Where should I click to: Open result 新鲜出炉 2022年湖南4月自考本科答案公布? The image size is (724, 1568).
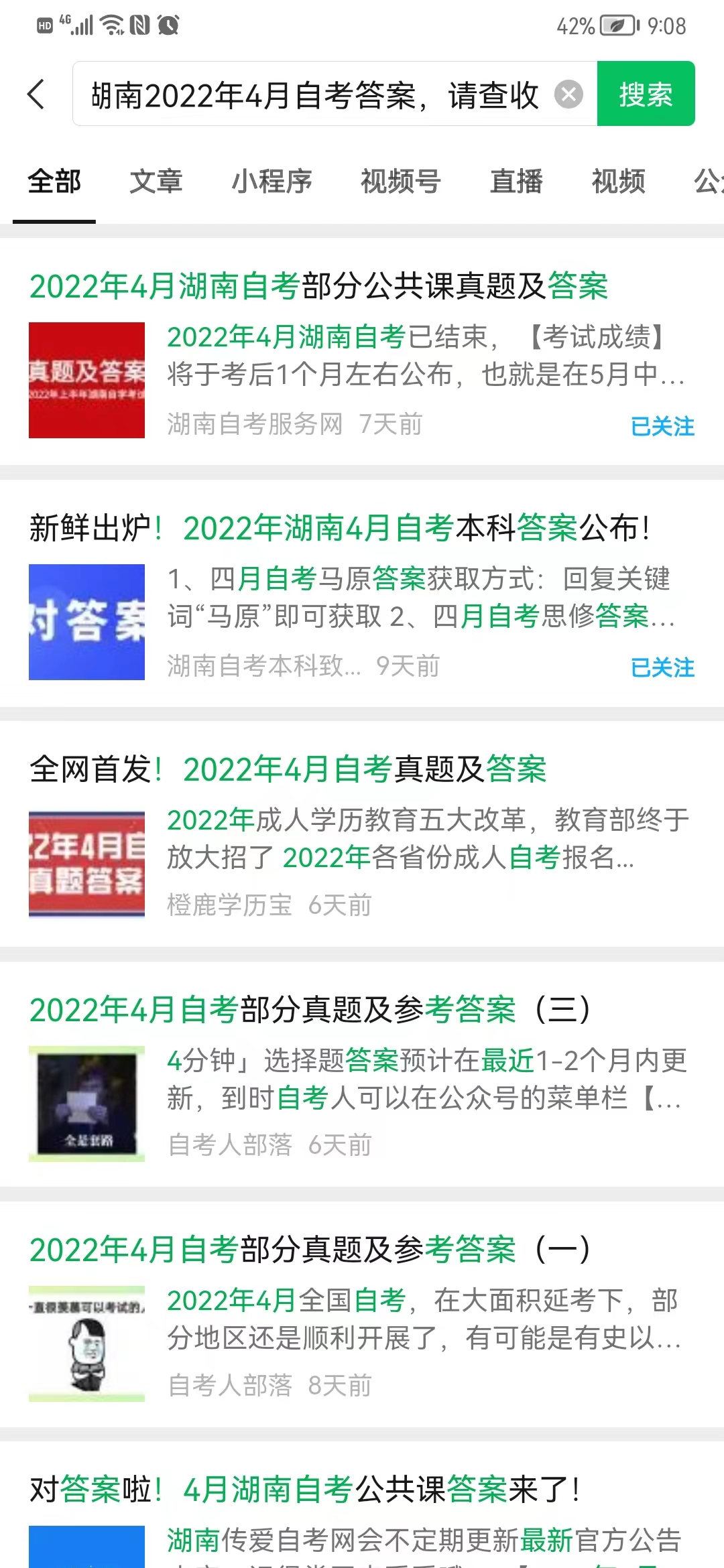[339, 528]
